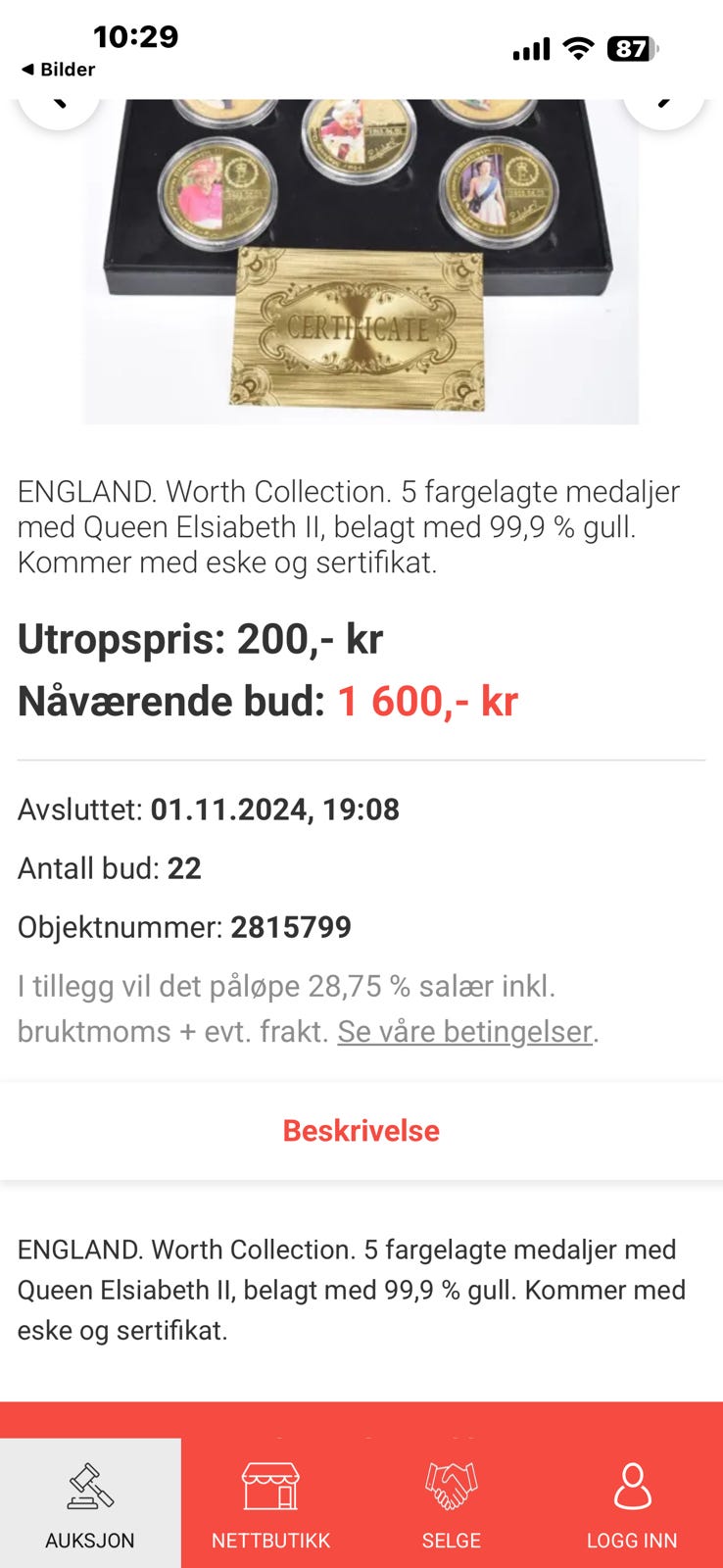723x1568 pixels.
Task: Open the Beskrivelse section
Action: point(361,1130)
